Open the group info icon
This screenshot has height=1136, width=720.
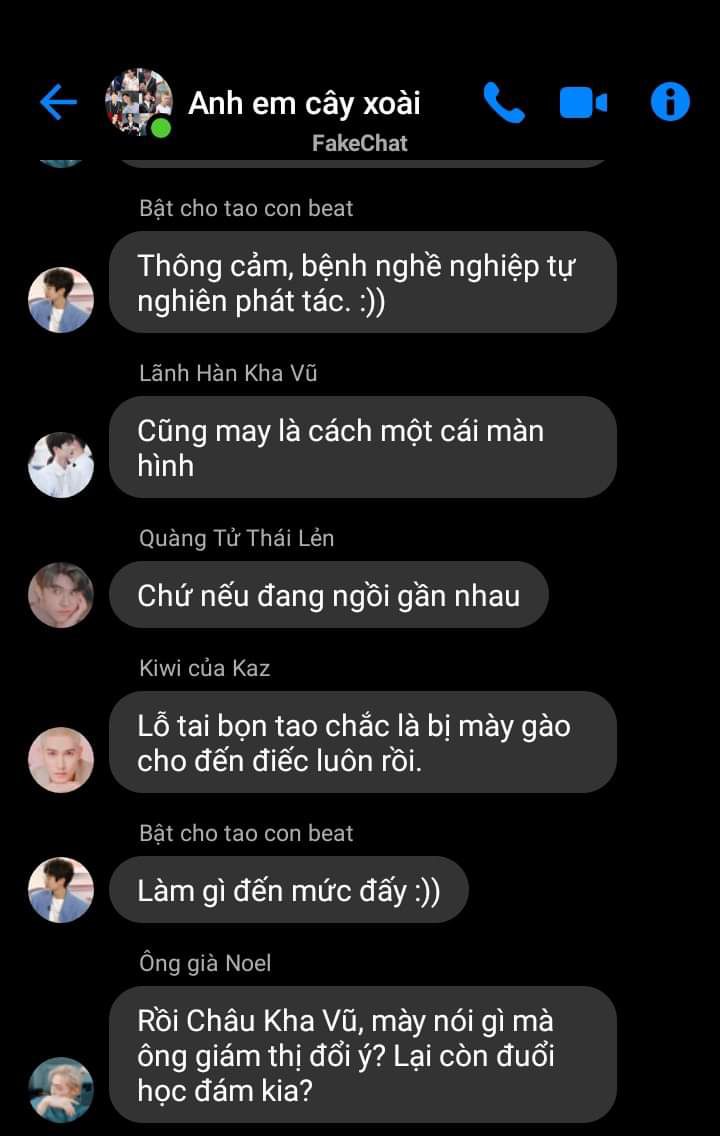[x=670, y=102]
